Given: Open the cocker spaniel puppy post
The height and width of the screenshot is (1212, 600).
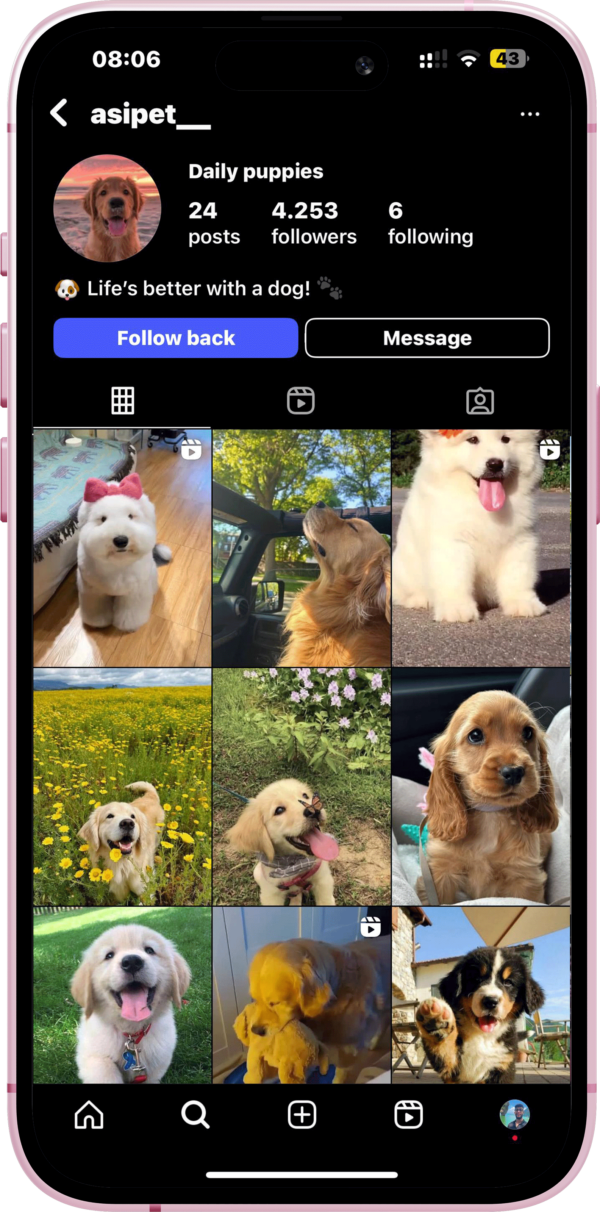Looking at the screenshot, I should pos(481,787).
